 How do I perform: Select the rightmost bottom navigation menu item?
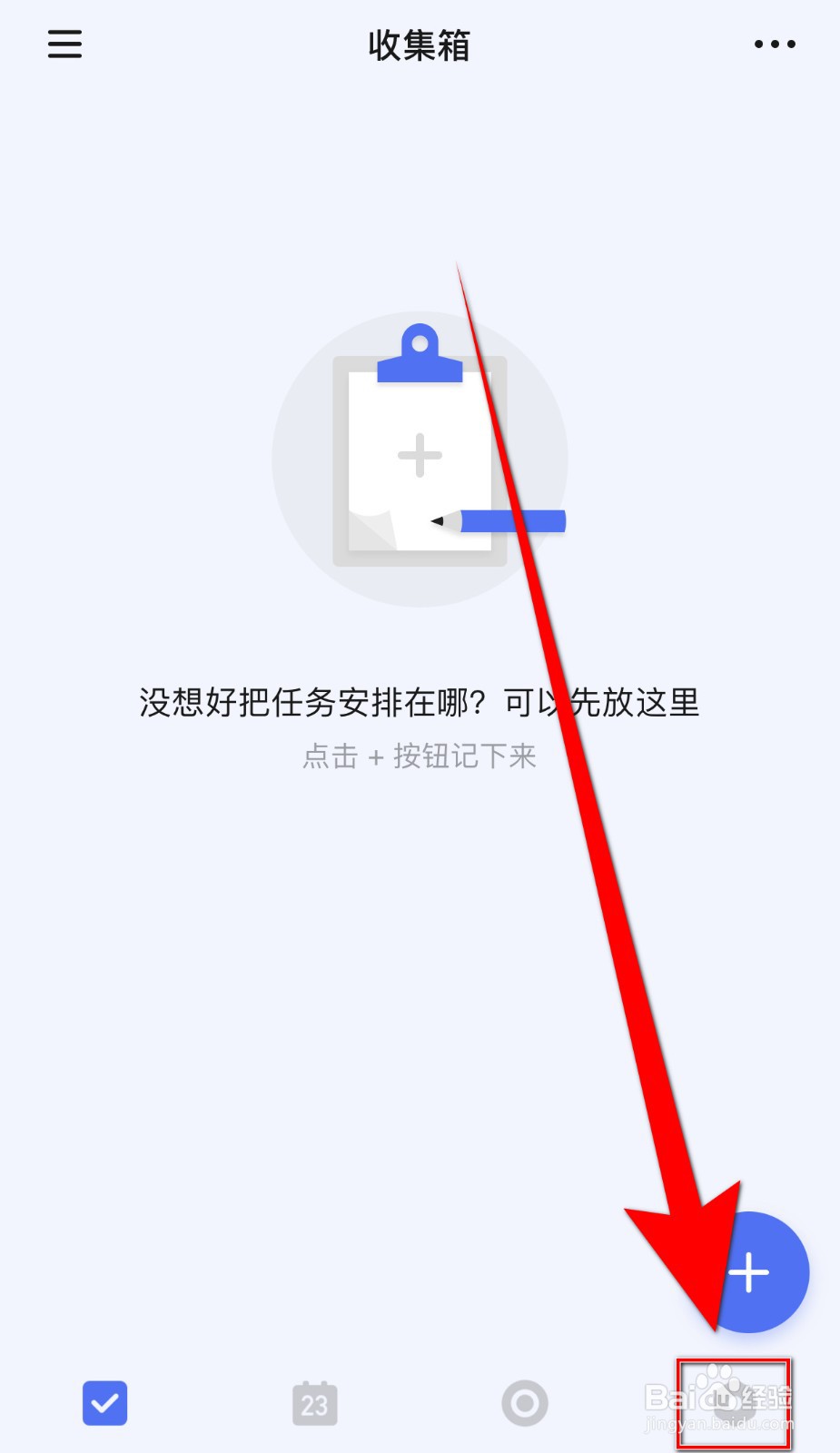tap(732, 1404)
